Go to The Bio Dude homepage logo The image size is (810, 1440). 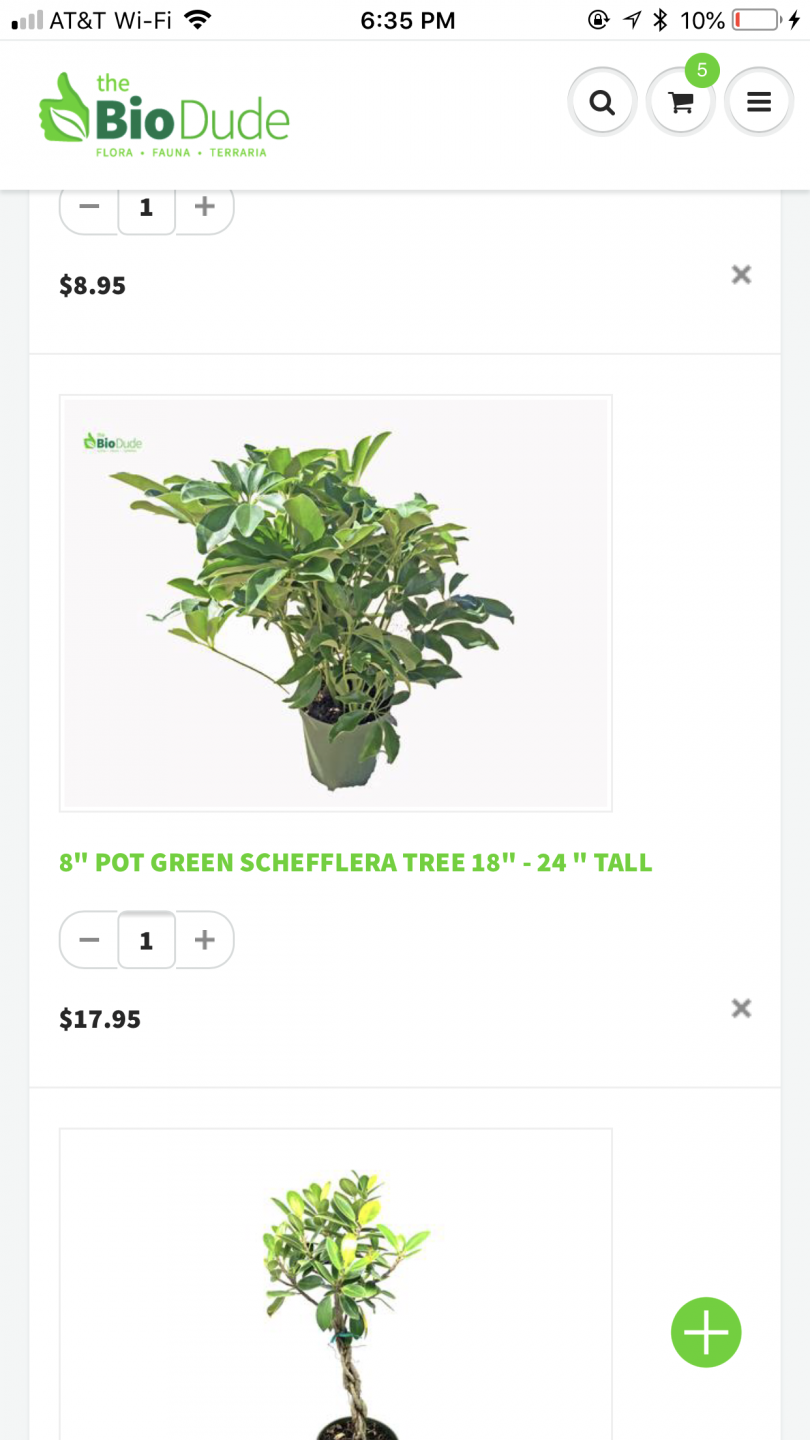click(x=164, y=114)
